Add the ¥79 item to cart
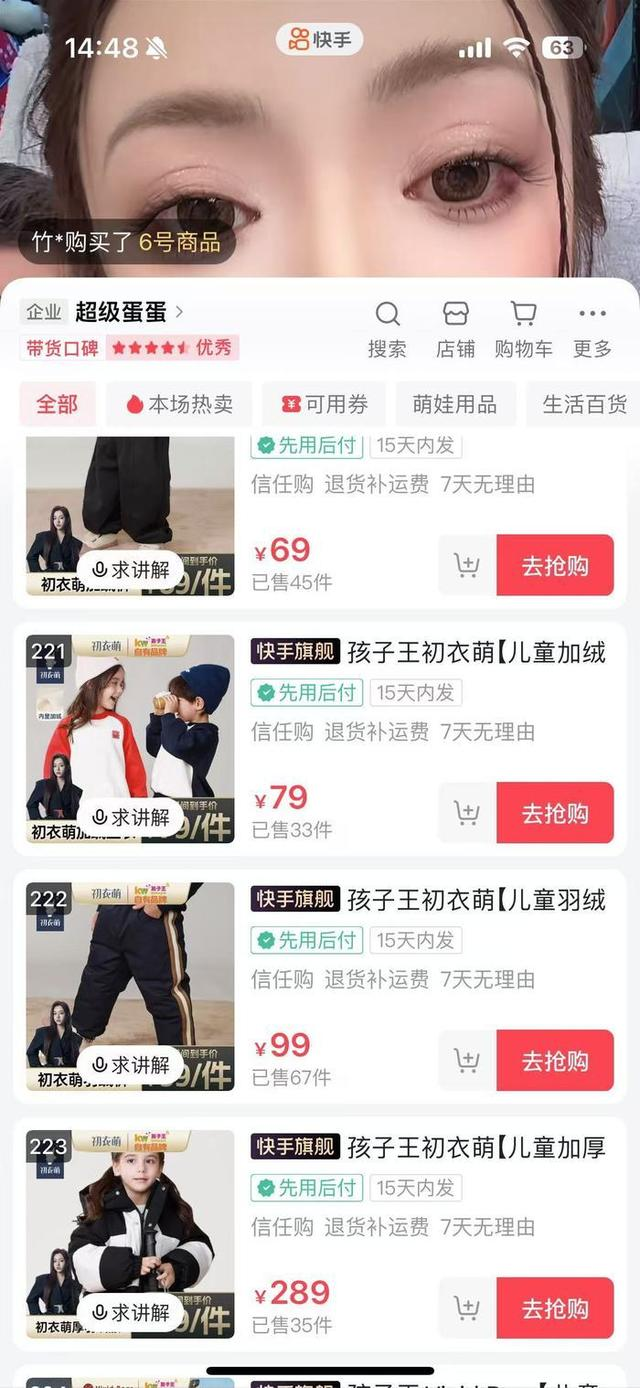 coord(467,813)
